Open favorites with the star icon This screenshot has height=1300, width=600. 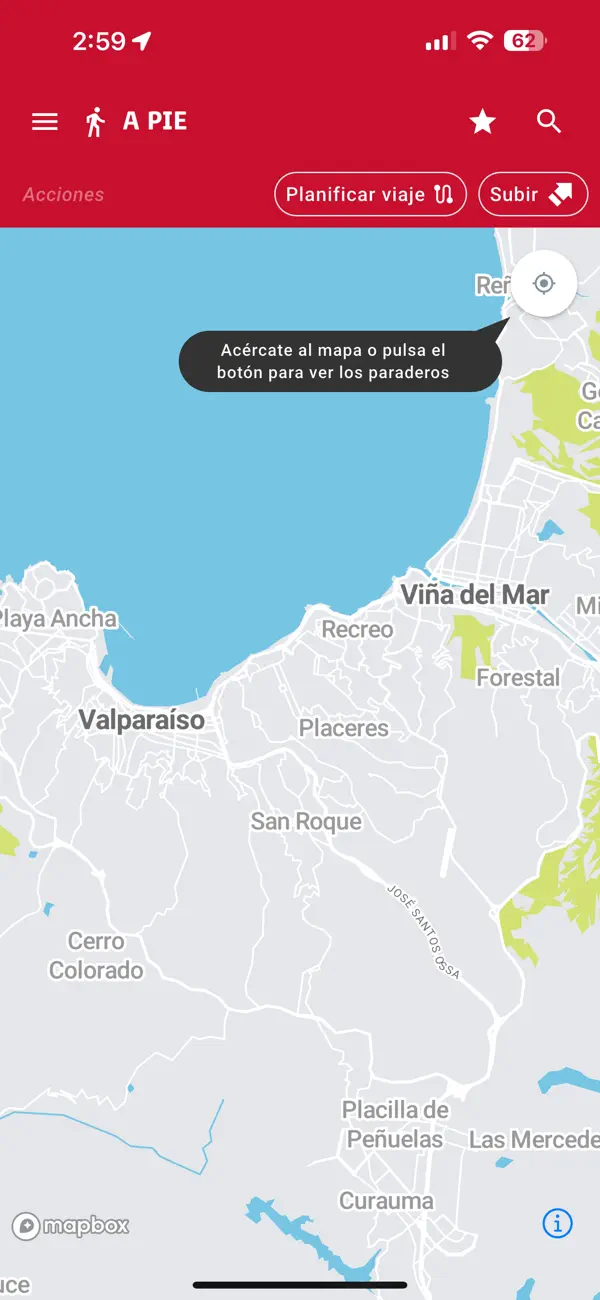483,122
